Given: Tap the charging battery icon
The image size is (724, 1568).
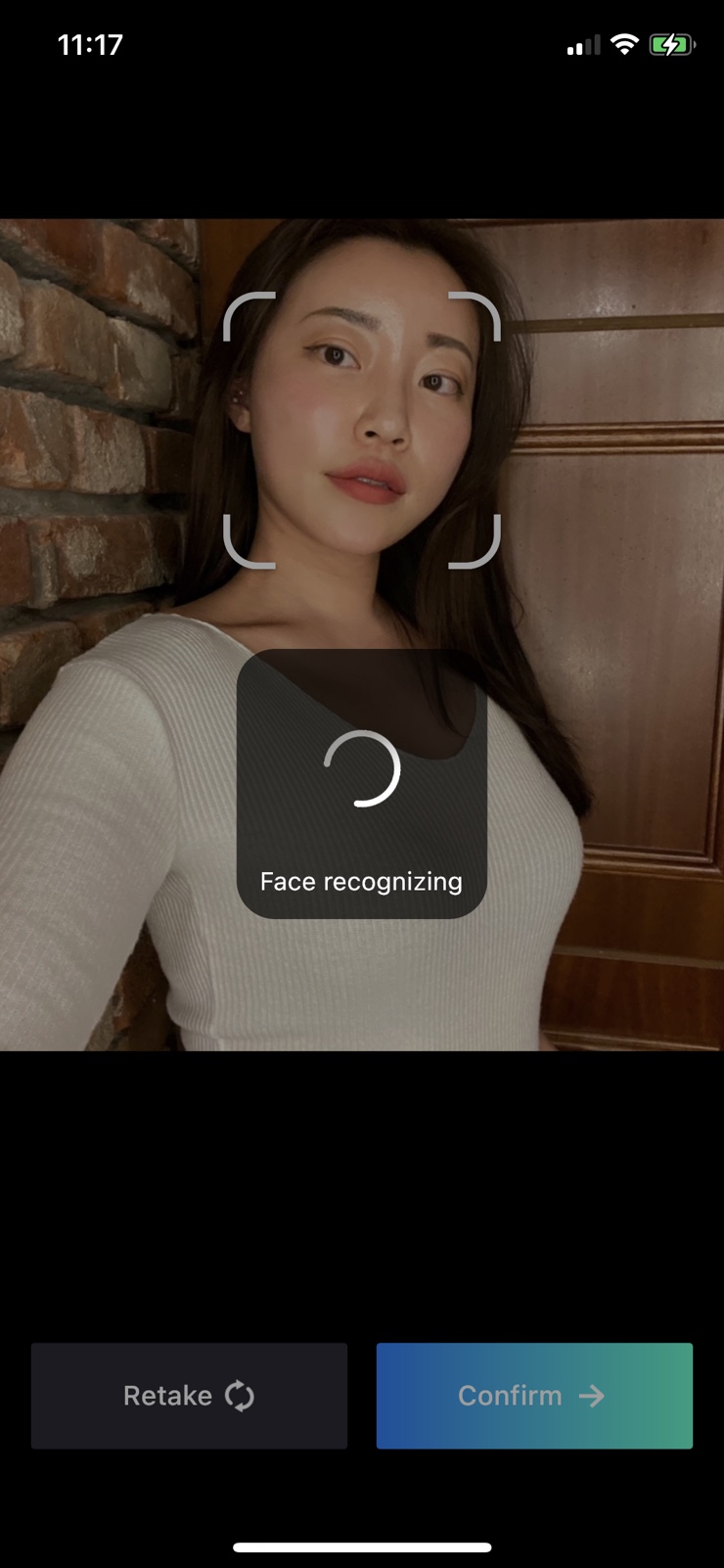Looking at the screenshot, I should point(671,43).
